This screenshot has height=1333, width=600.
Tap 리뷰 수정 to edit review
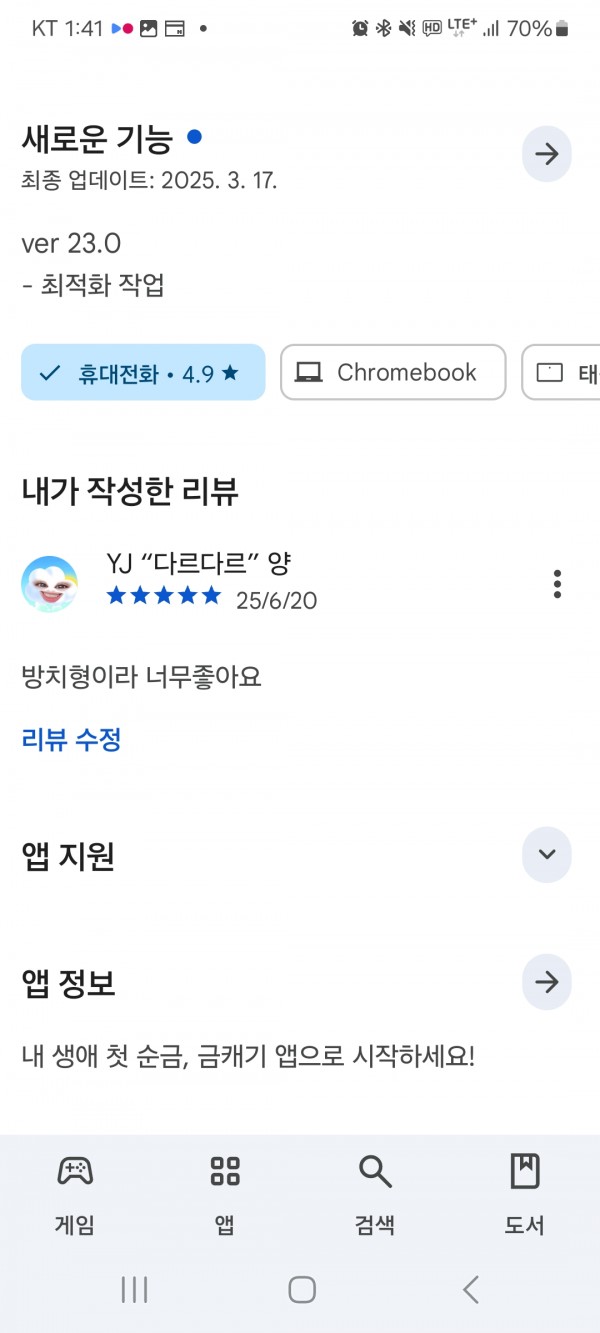[71, 740]
